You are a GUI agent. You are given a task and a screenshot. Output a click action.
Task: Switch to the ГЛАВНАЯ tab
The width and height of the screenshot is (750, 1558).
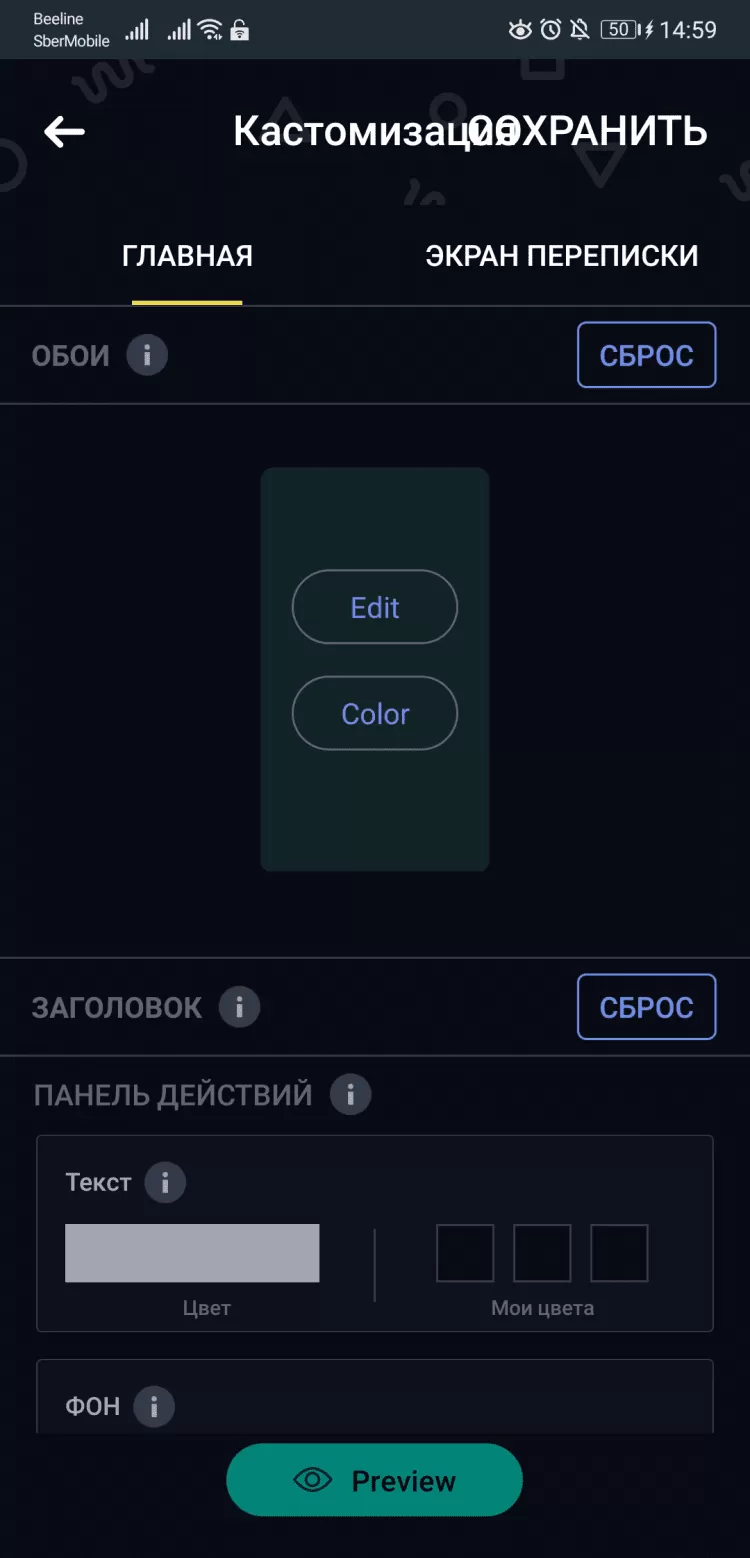[187, 256]
